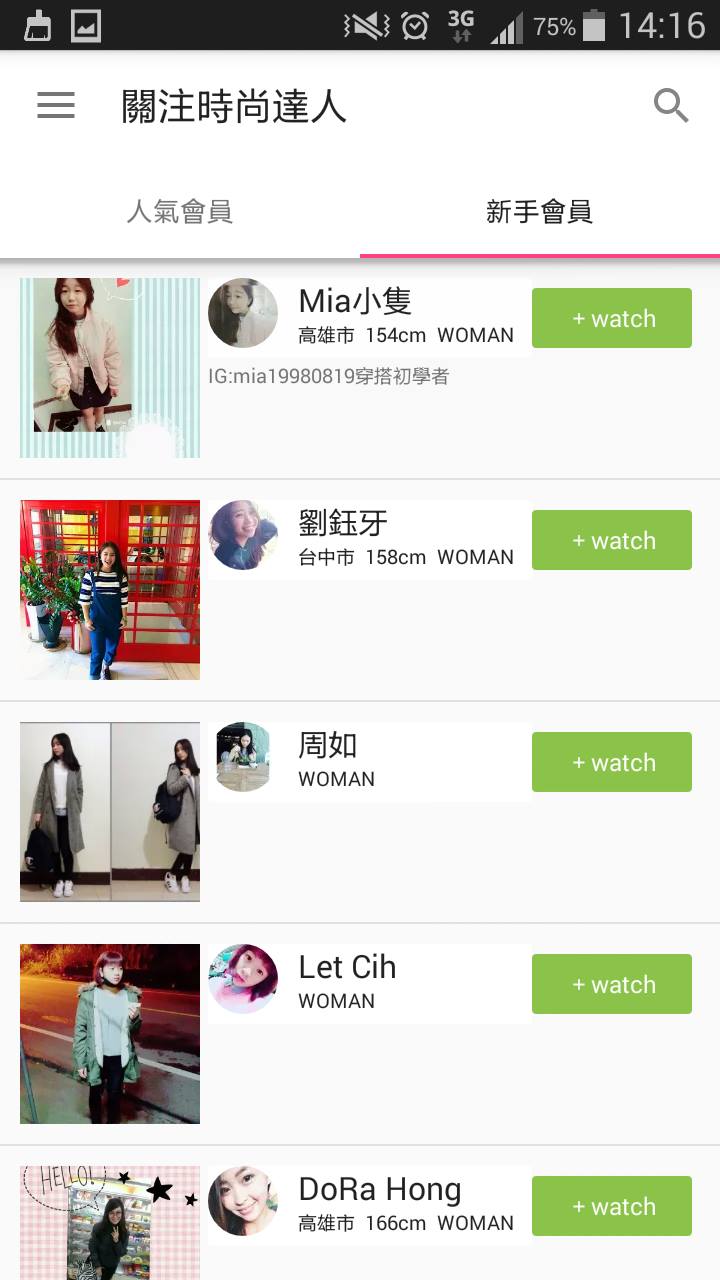Follow Mia小隻 with the watch button

tap(611, 318)
